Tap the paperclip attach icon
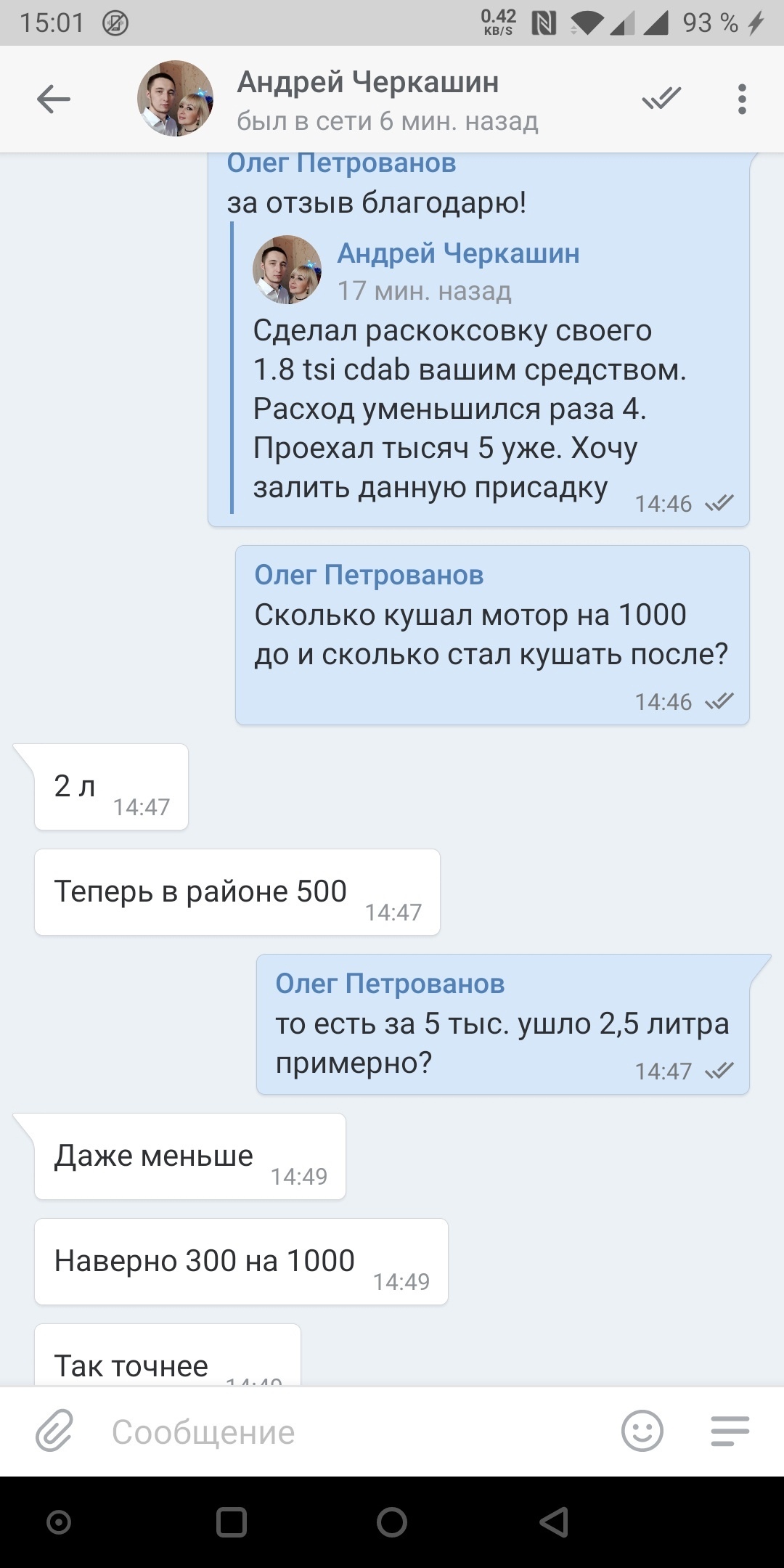The width and height of the screenshot is (784, 1568). click(55, 1432)
